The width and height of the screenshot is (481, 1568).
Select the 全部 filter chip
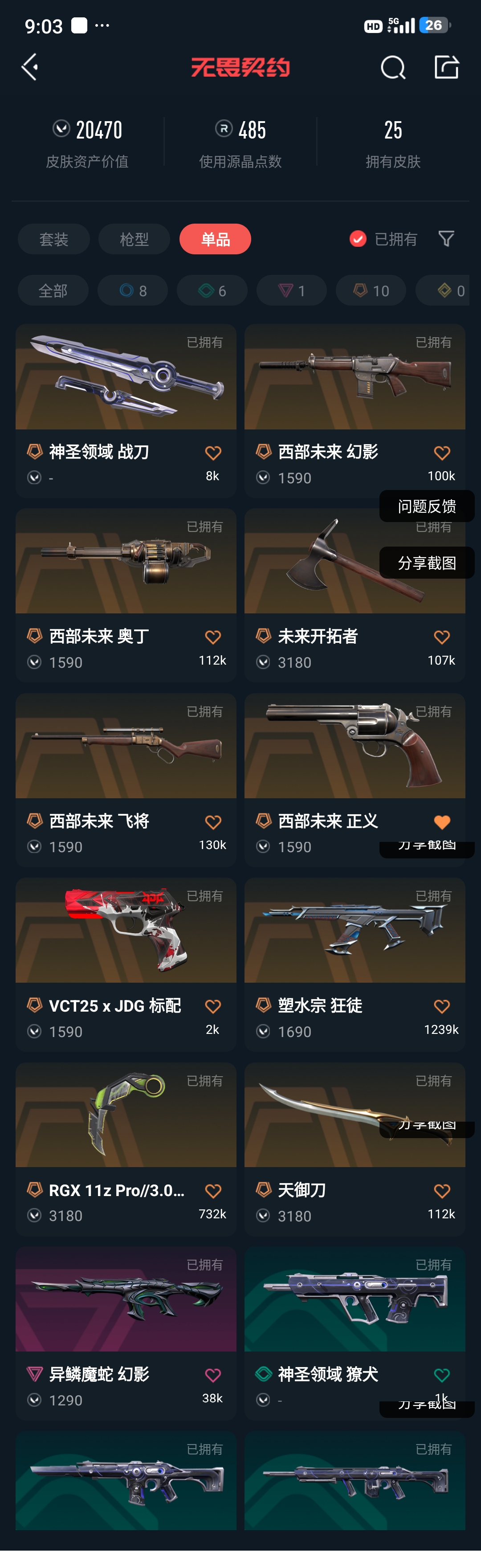coord(53,291)
